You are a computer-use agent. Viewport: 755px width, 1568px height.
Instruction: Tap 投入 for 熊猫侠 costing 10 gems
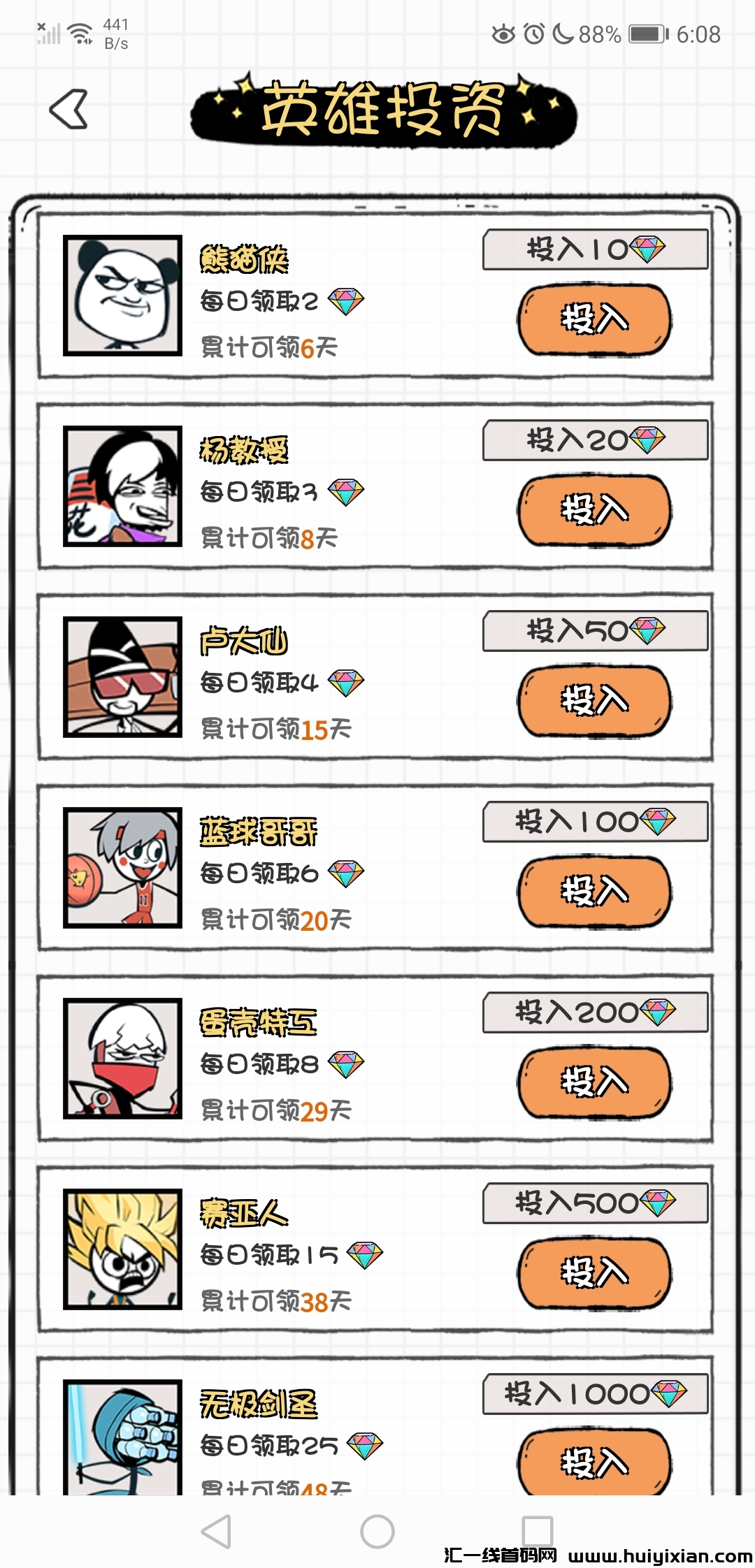[594, 320]
